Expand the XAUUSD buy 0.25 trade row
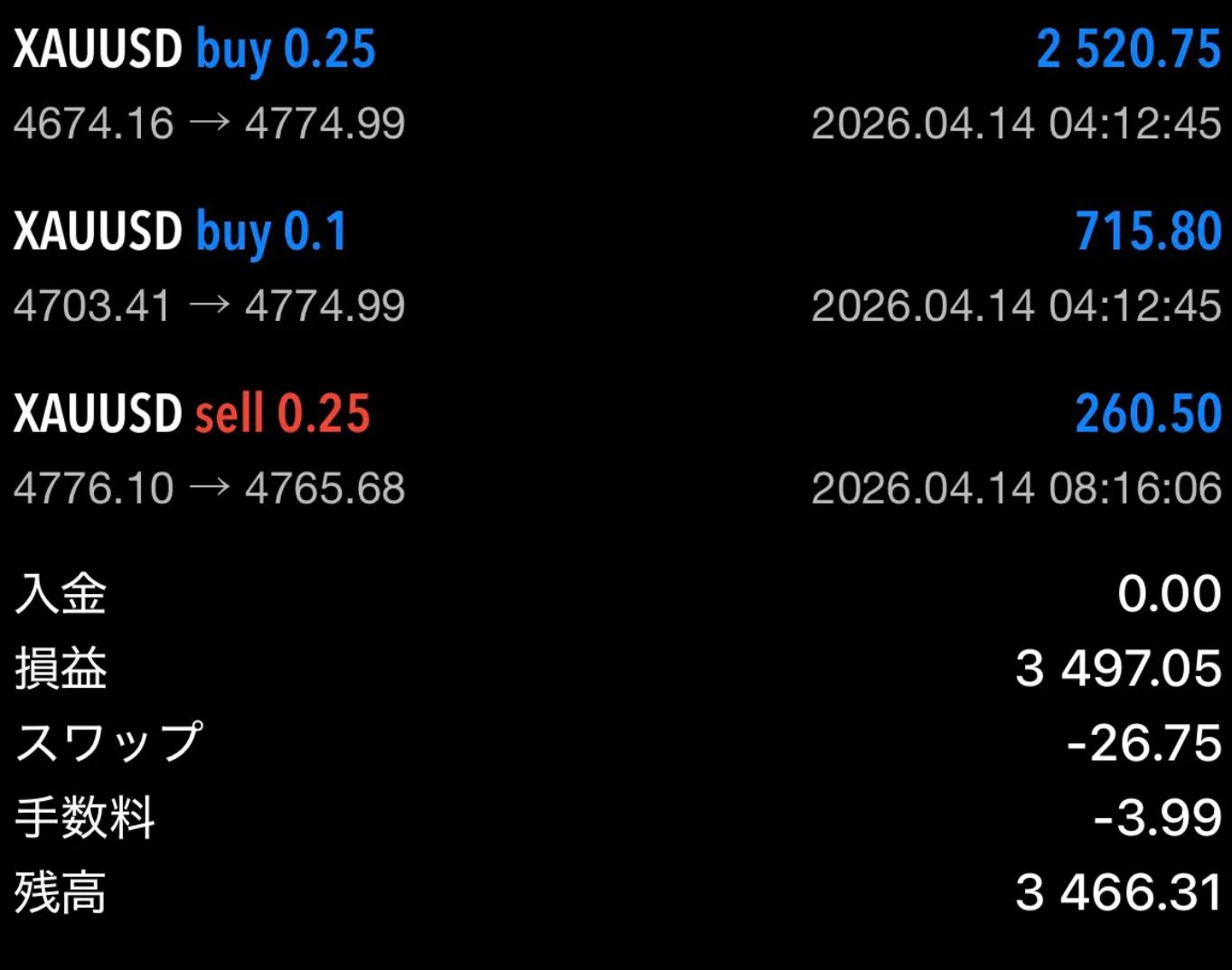This screenshot has width=1232, height=970. [x=615, y=85]
